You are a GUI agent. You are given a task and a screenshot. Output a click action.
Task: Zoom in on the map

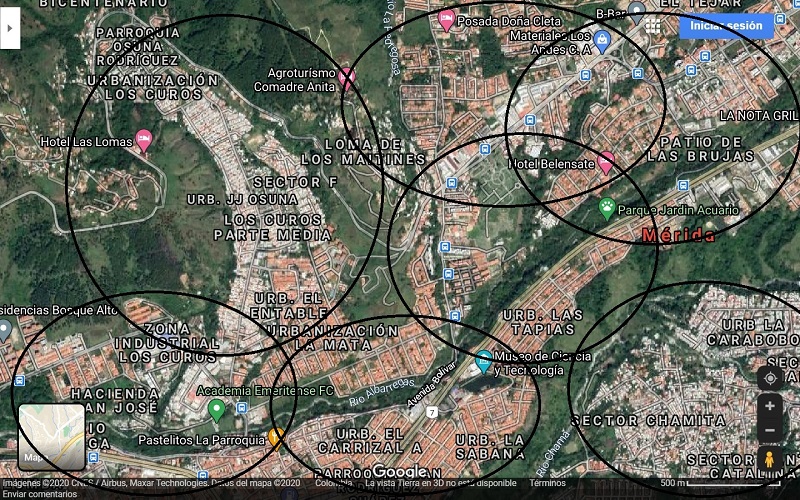pos(769,406)
